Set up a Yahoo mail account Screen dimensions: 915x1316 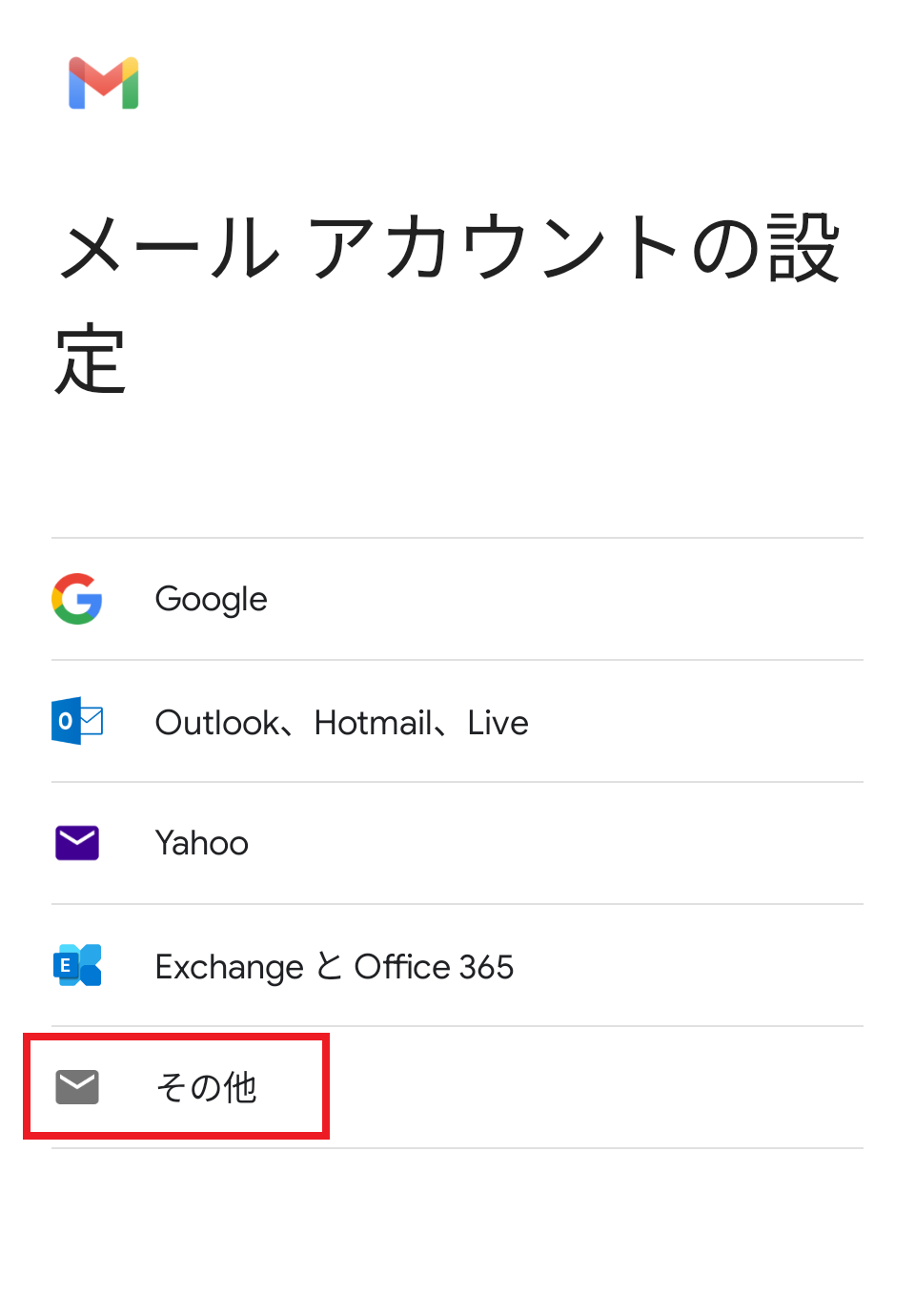click(x=202, y=843)
